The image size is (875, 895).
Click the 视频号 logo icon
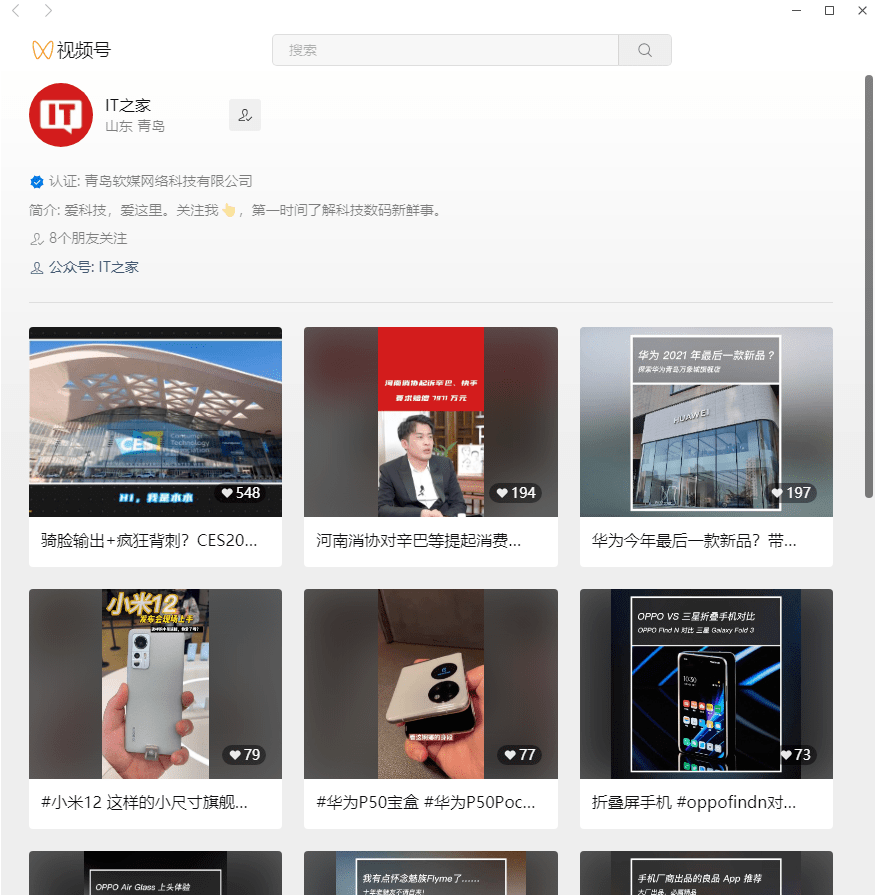[x=43, y=51]
